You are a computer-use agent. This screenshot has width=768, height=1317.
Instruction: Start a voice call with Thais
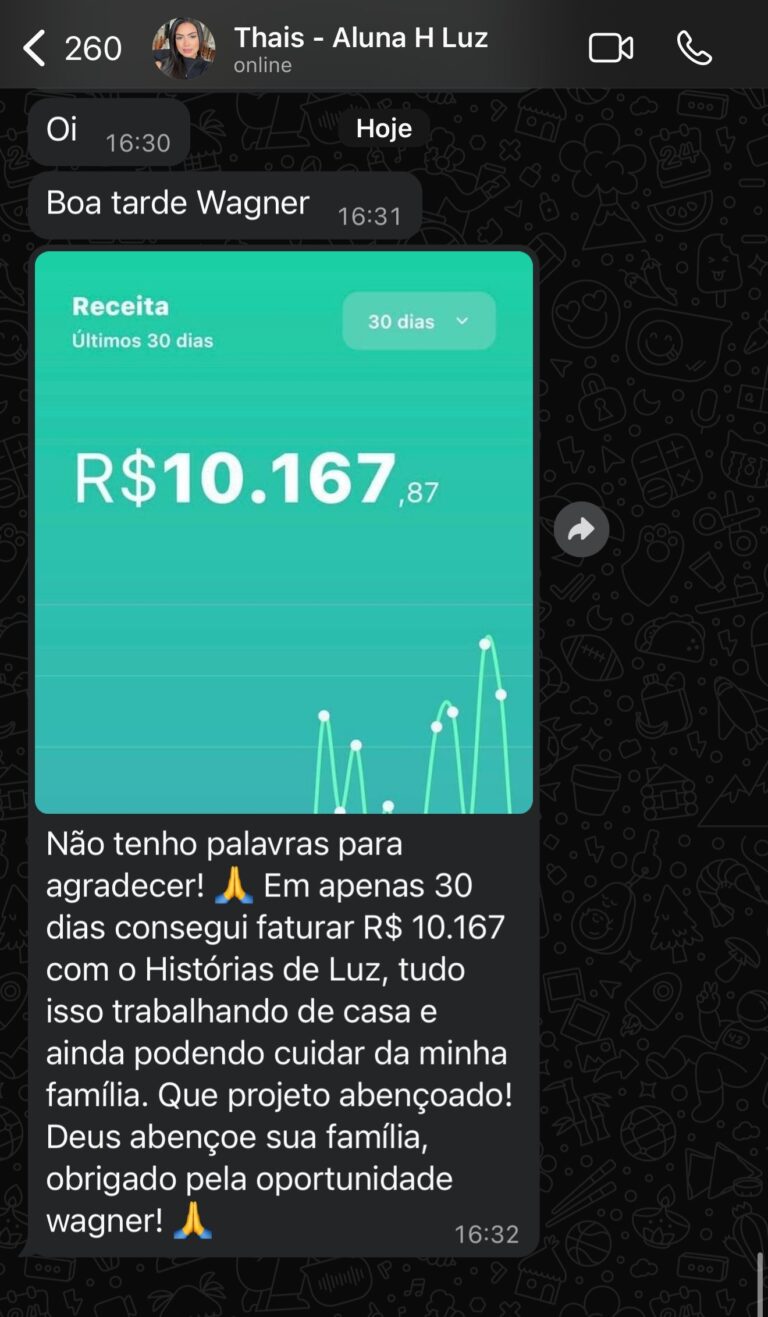(x=694, y=48)
